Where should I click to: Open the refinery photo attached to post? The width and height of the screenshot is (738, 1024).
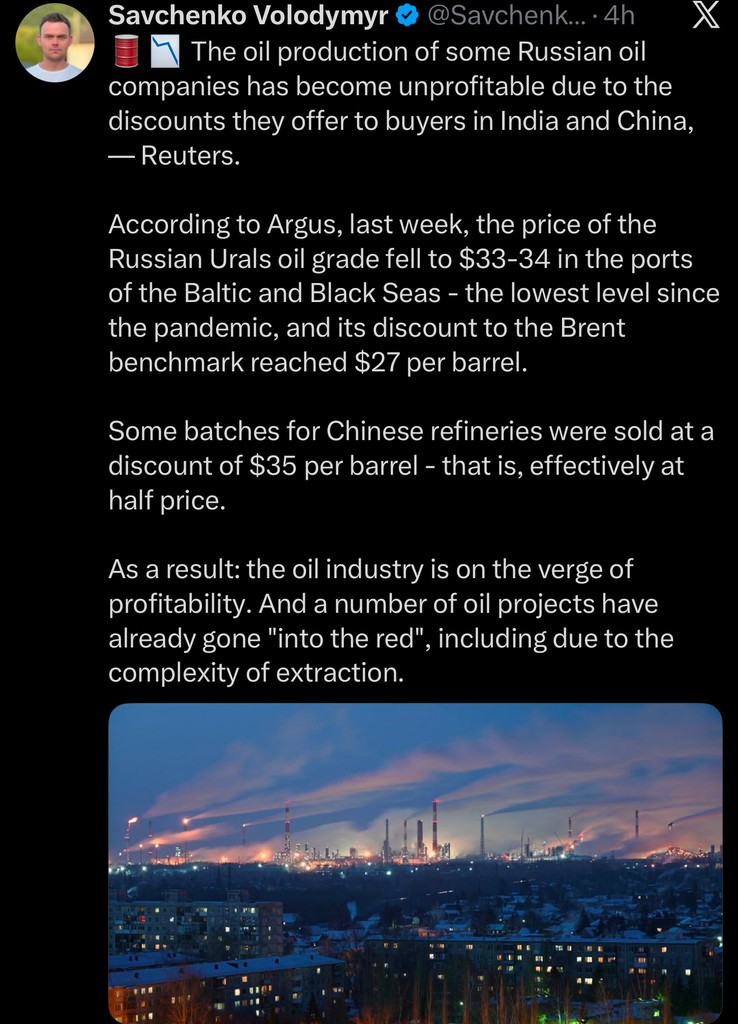click(415, 862)
